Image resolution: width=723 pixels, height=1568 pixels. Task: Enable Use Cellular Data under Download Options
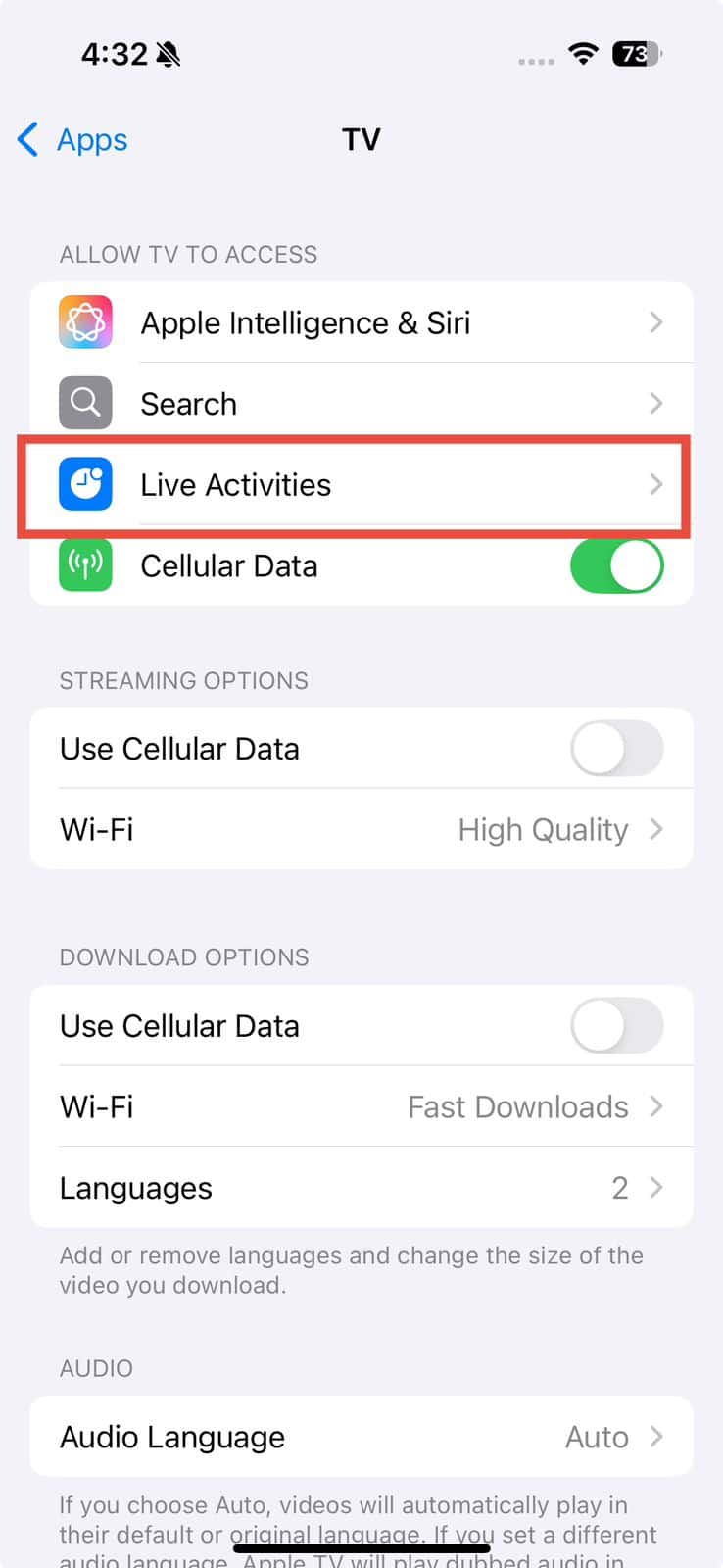coord(616,1026)
